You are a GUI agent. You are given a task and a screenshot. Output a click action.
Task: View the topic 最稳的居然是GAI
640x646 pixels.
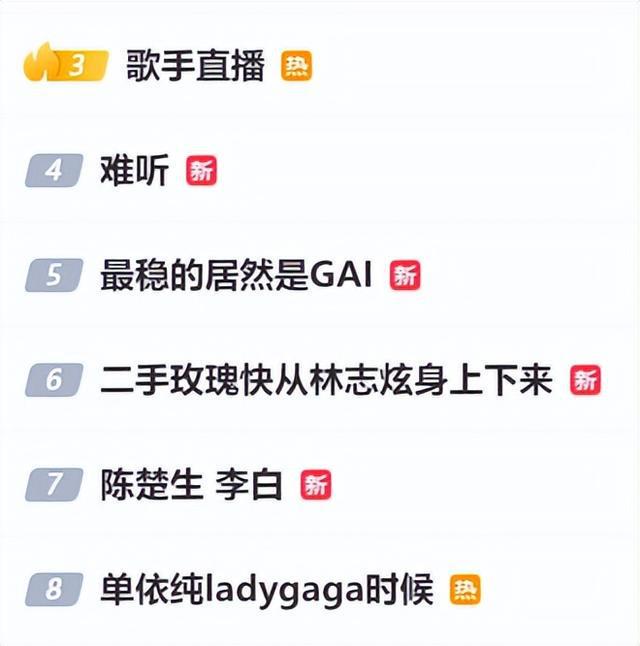tap(236, 275)
